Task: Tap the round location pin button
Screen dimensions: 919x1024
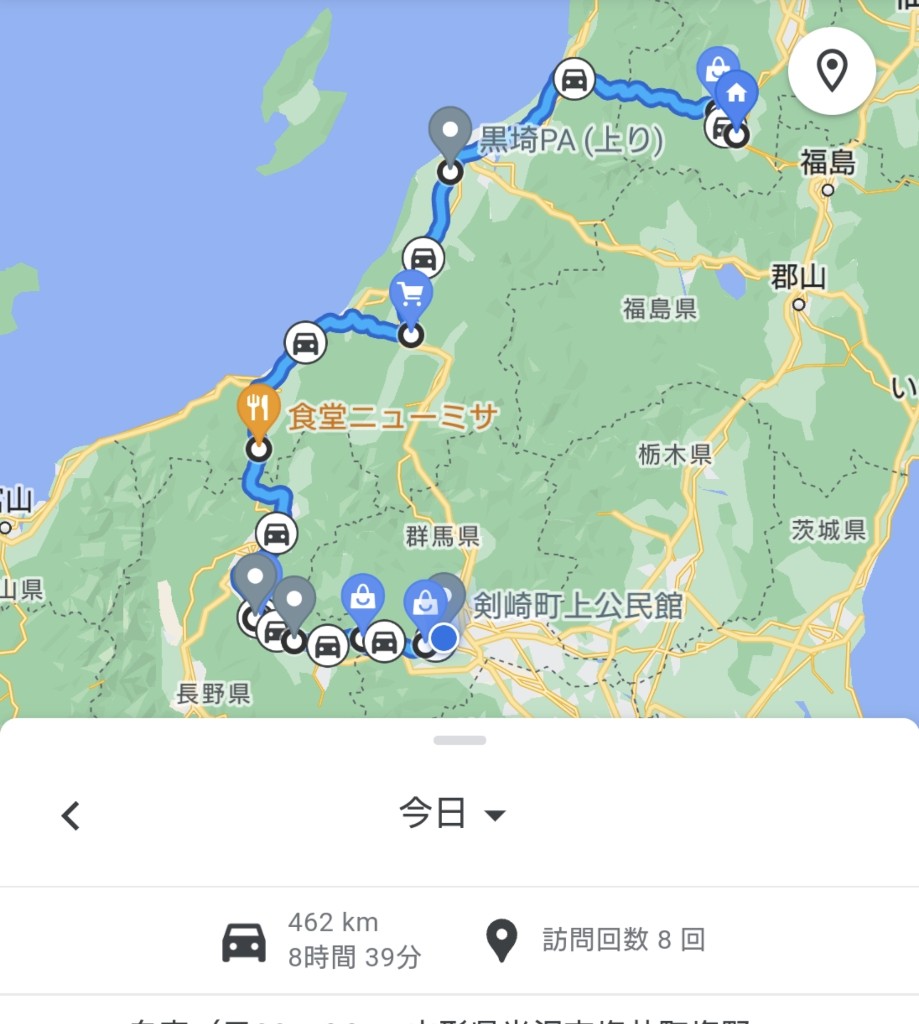Action: tap(831, 71)
